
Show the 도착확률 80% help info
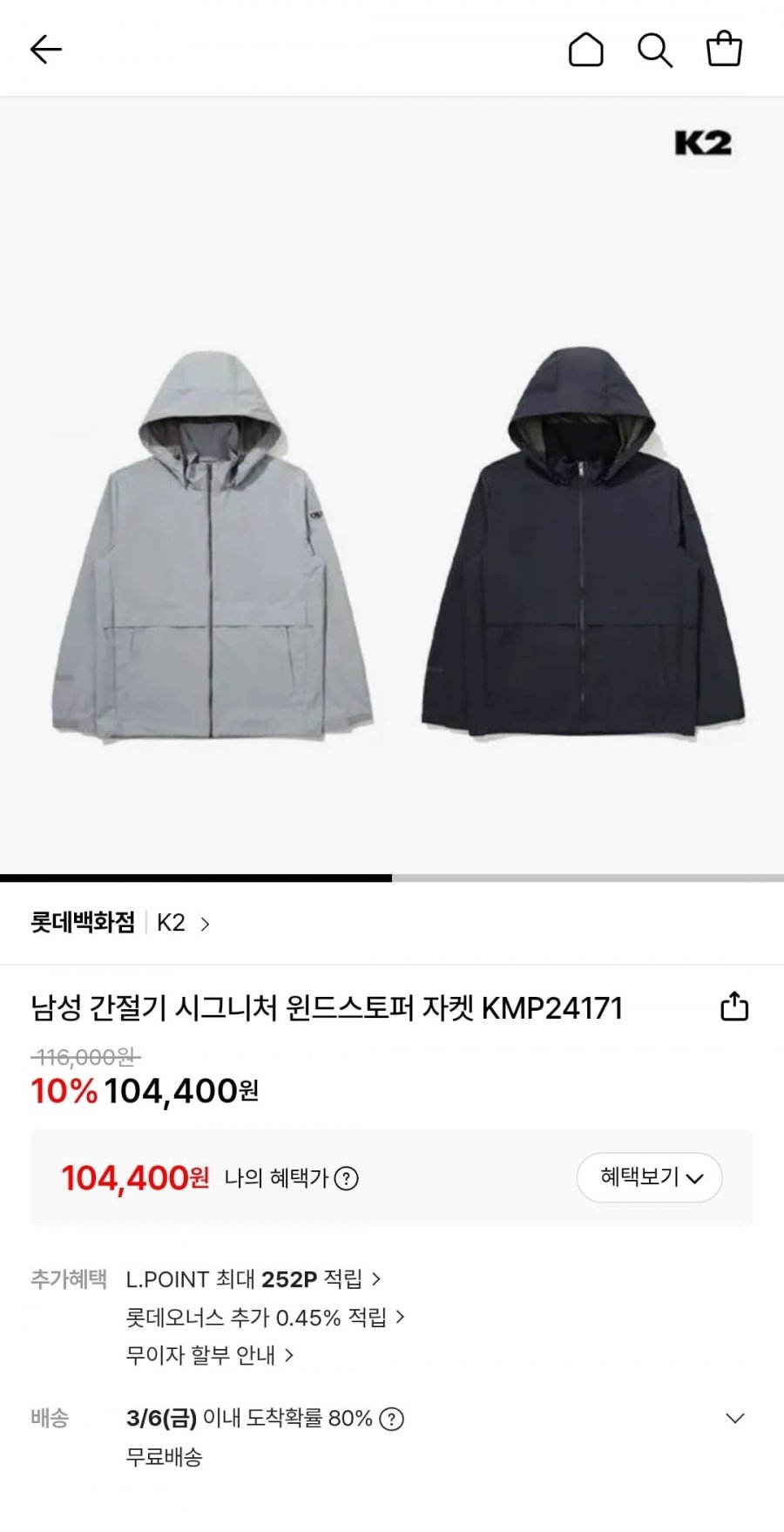coord(392,1419)
